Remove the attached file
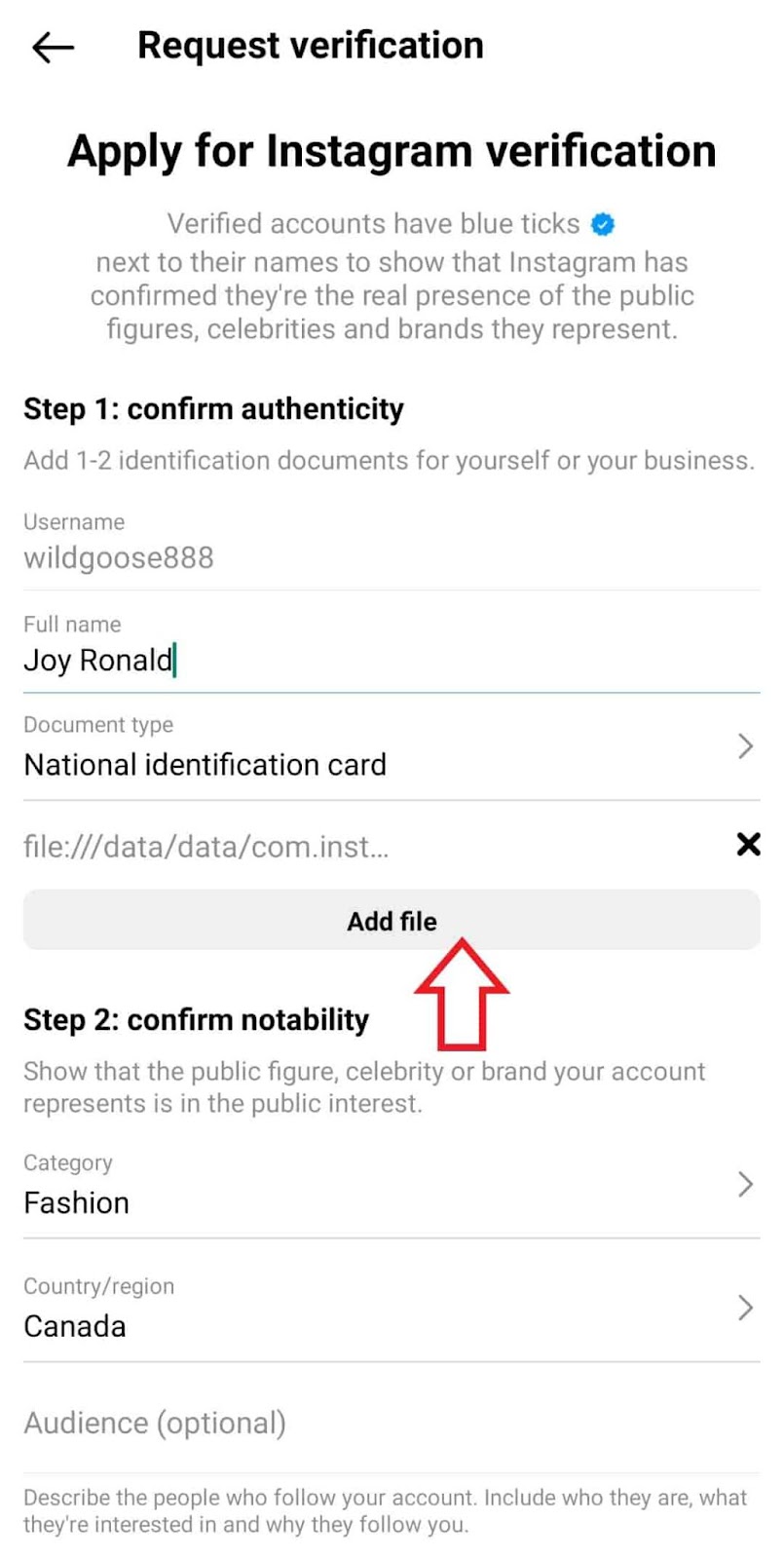Image resolution: width=784 pixels, height=1559 pixels. point(748,845)
